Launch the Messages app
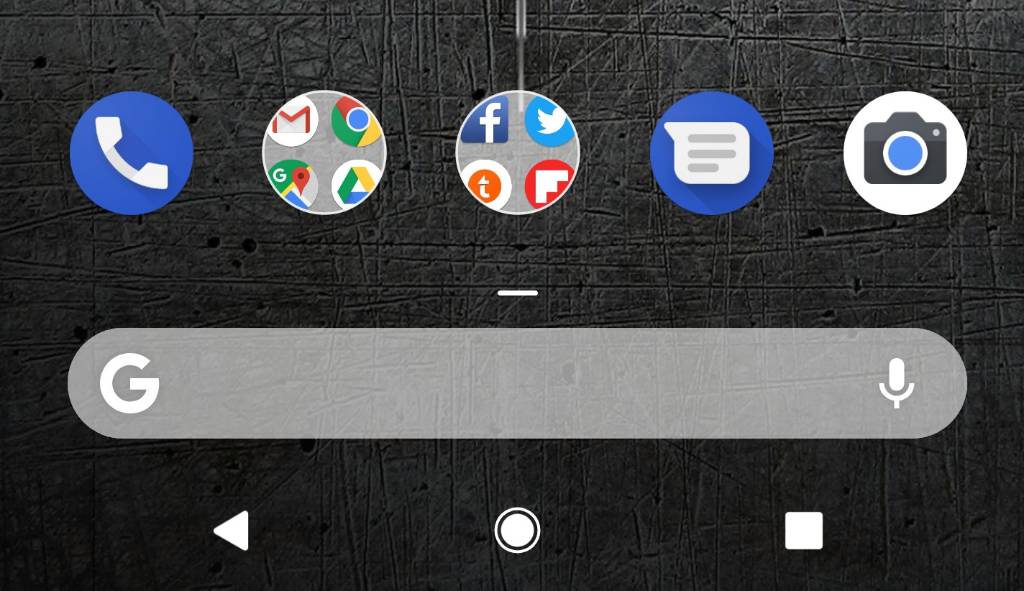Viewport: 1024px width, 591px height. 711,153
